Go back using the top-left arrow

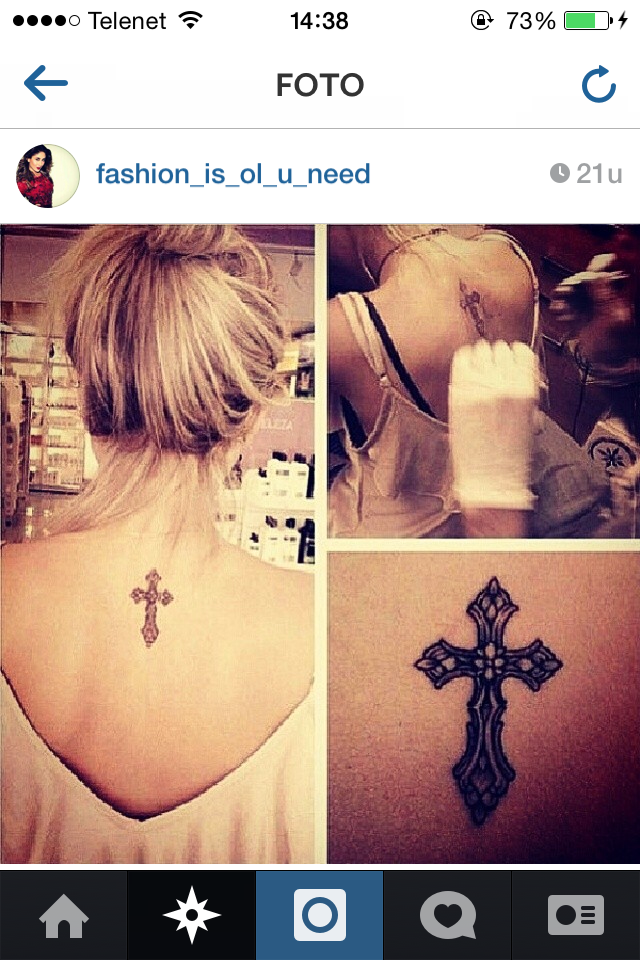coord(46,85)
